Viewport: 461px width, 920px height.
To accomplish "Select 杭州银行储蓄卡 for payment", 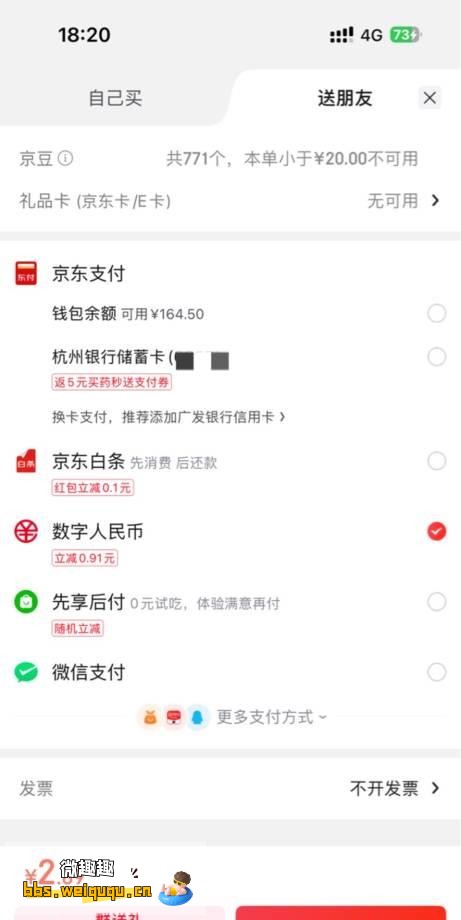I will coord(436,357).
